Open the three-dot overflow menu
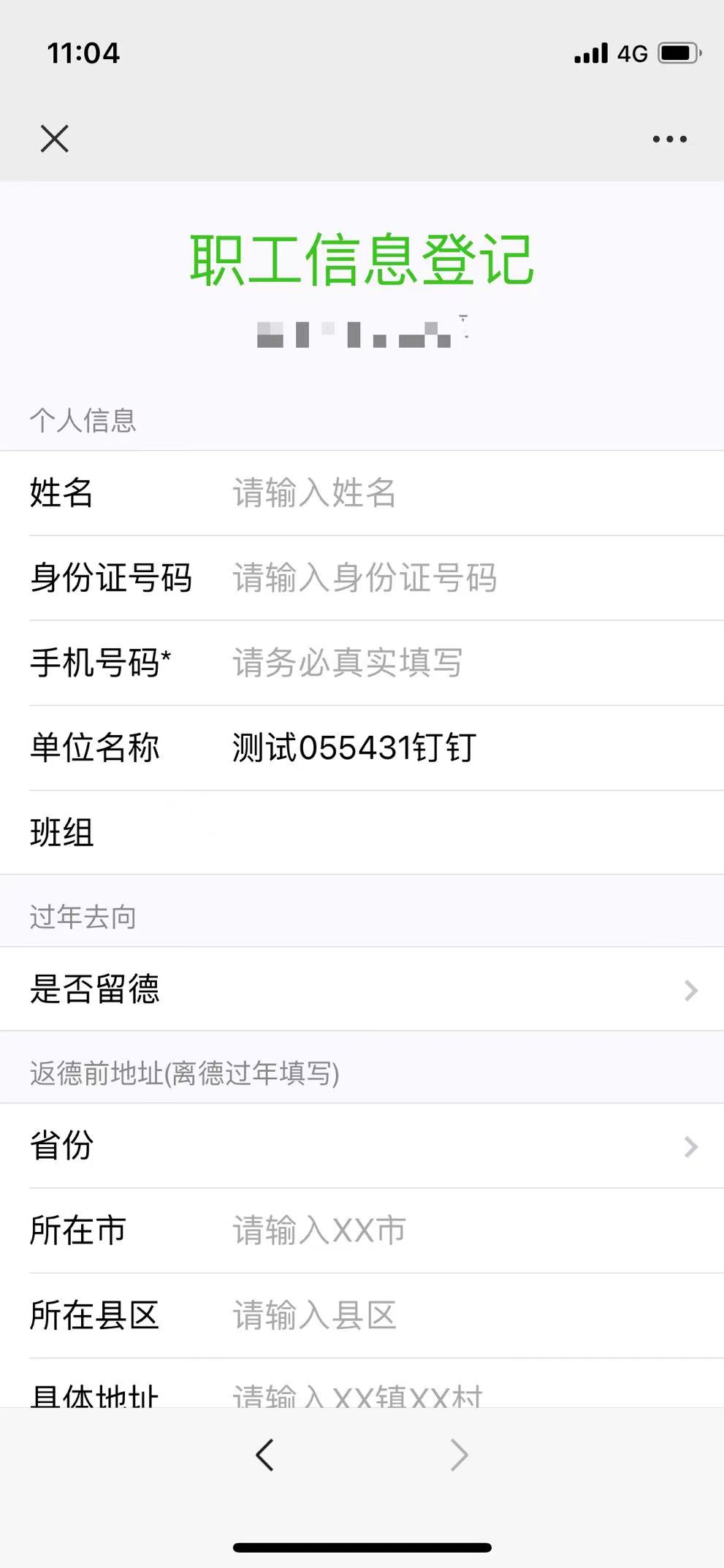The height and width of the screenshot is (1568, 724). coord(669,139)
